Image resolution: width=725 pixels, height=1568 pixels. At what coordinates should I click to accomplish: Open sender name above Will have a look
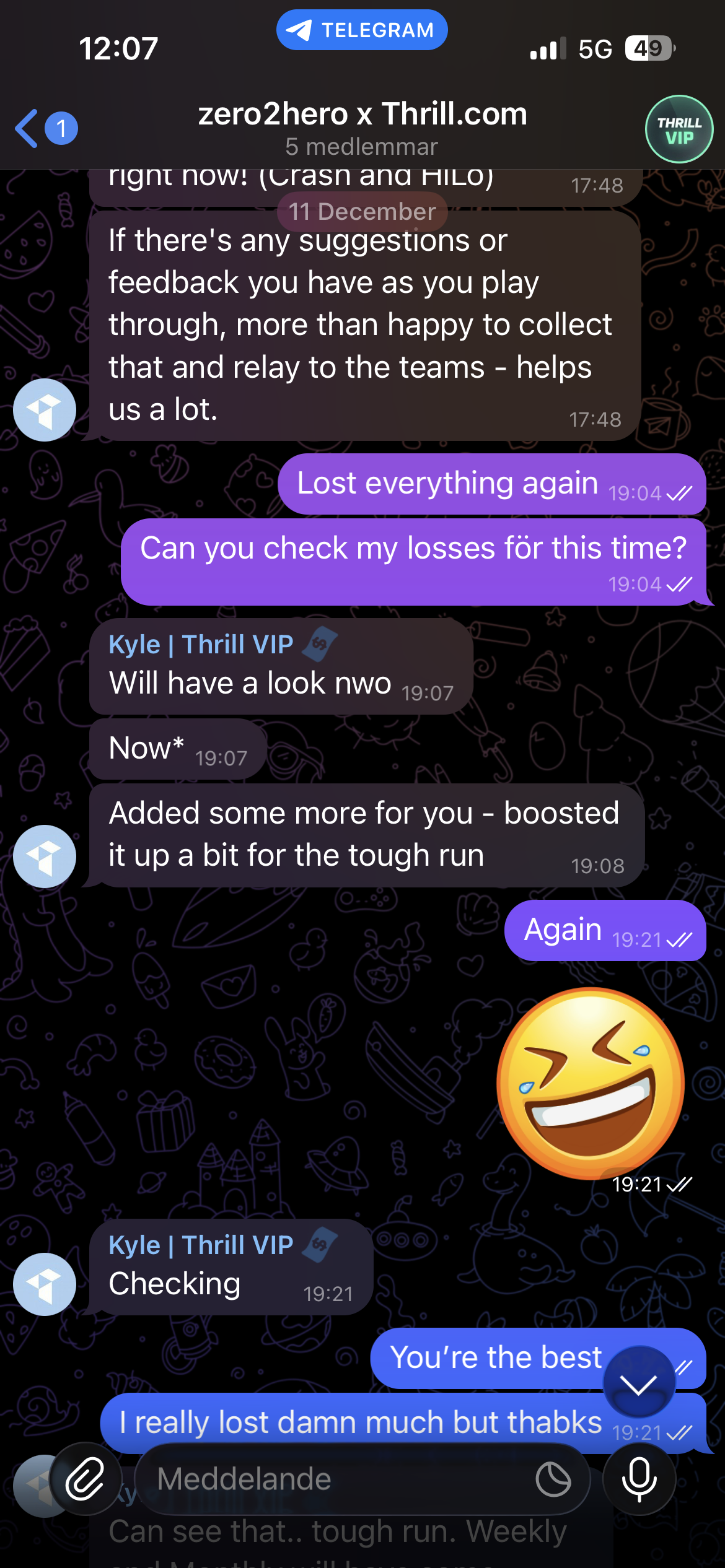pyautogui.click(x=201, y=644)
